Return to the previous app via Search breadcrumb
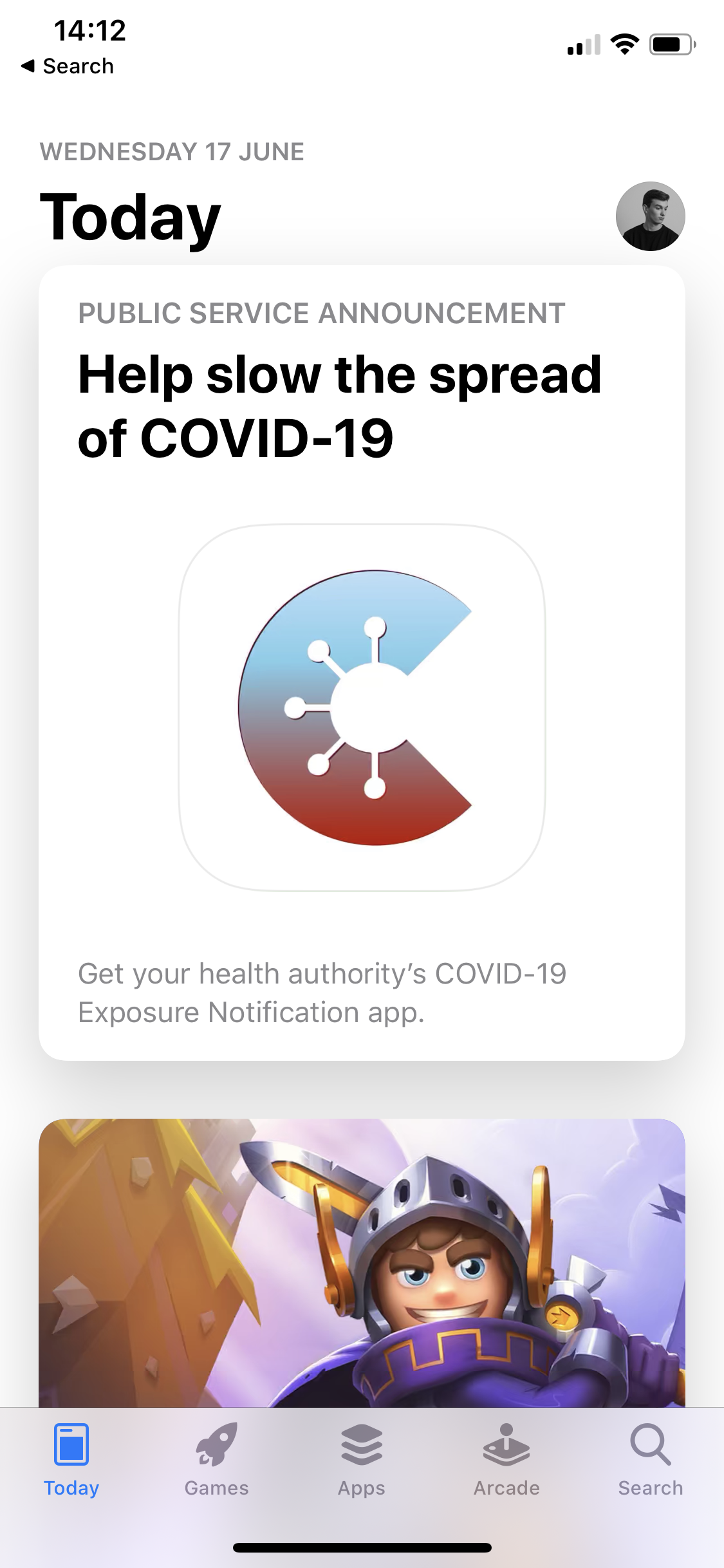 pyautogui.click(x=68, y=66)
